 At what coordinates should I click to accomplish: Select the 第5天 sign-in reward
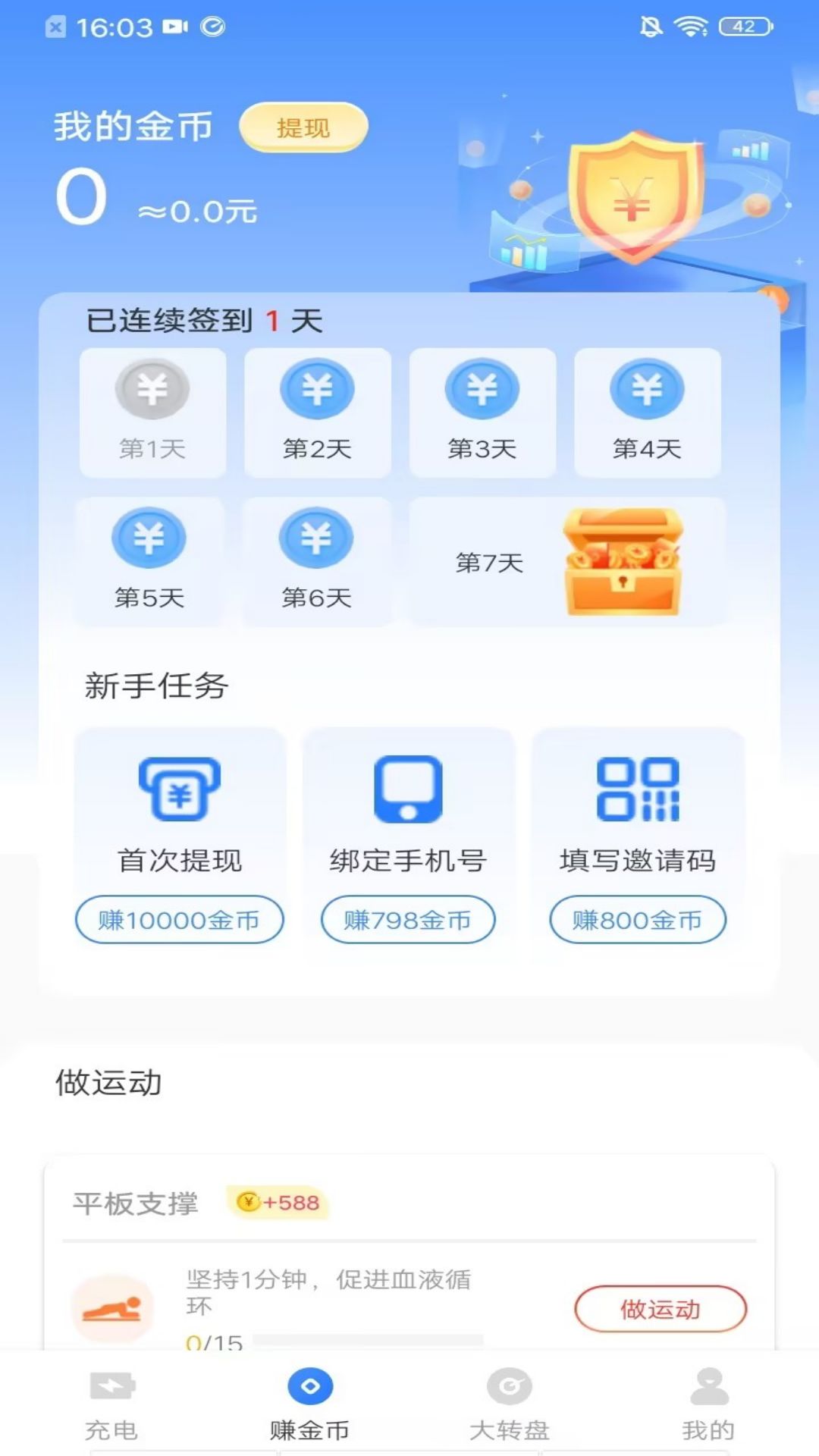[x=149, y=562]
